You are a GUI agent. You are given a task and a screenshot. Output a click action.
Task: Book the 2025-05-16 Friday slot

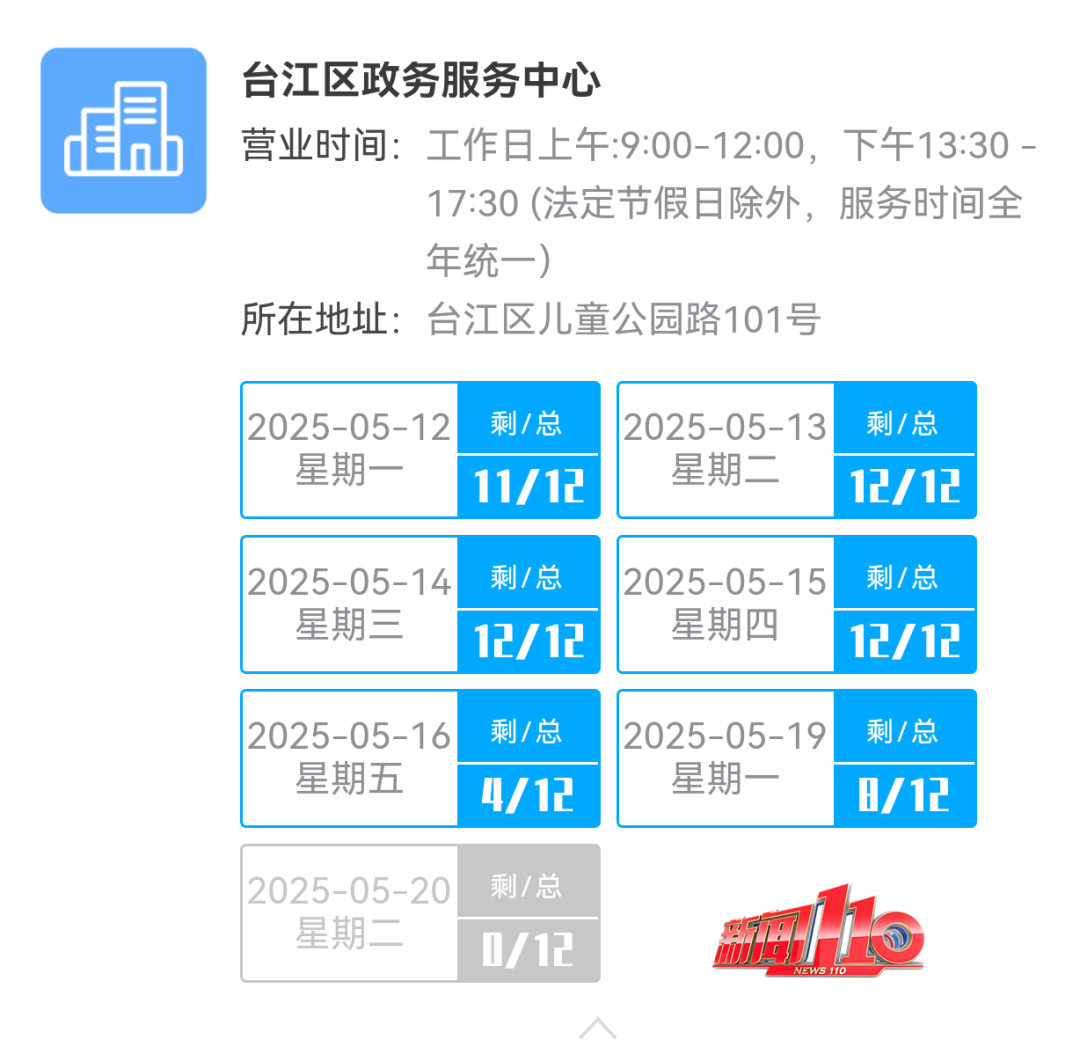tap(420, 758)
